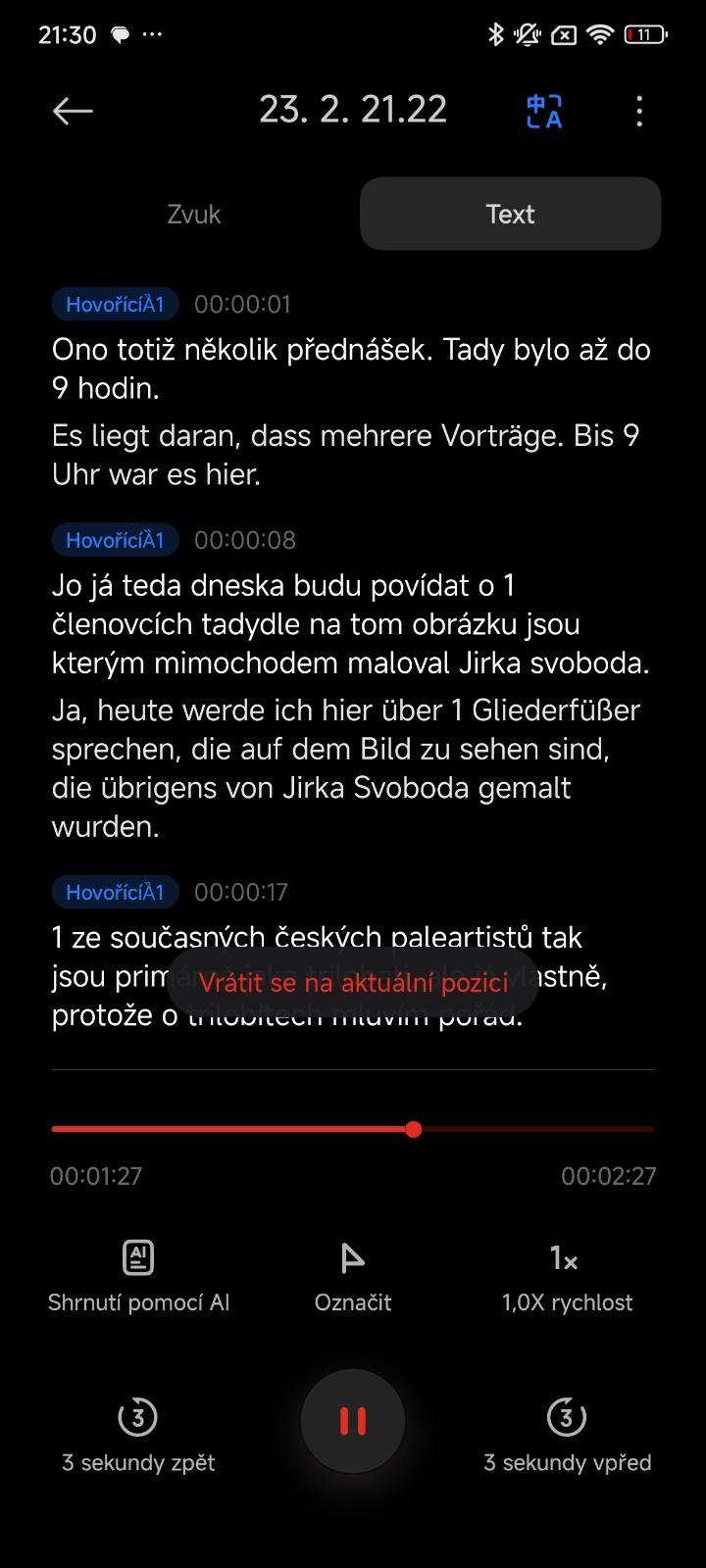Tap the red playback progress bar
This screenshot has width=706, height=1568.
click(353, 1129)
